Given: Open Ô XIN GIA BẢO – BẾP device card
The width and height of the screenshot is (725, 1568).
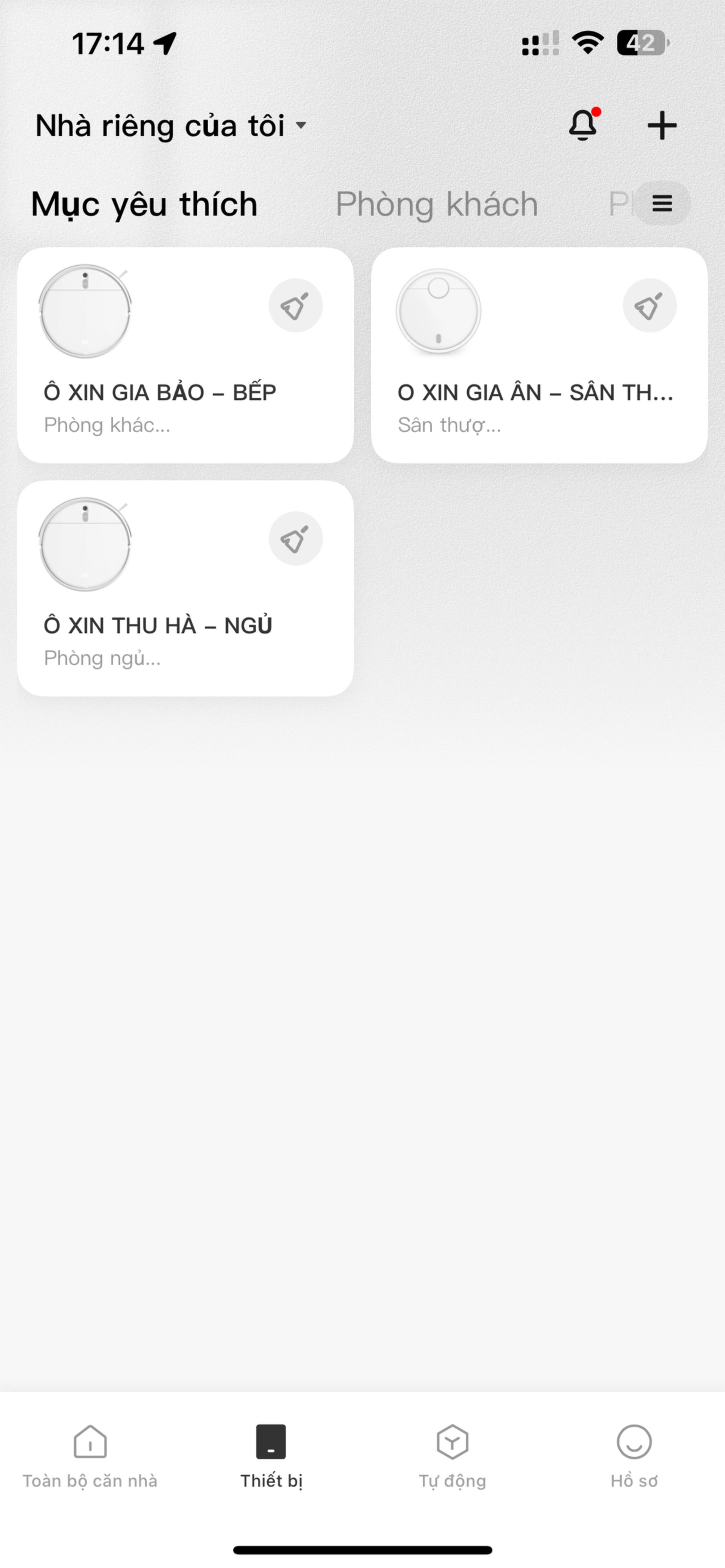Looking at the screenshot, I should click(185, 356).
